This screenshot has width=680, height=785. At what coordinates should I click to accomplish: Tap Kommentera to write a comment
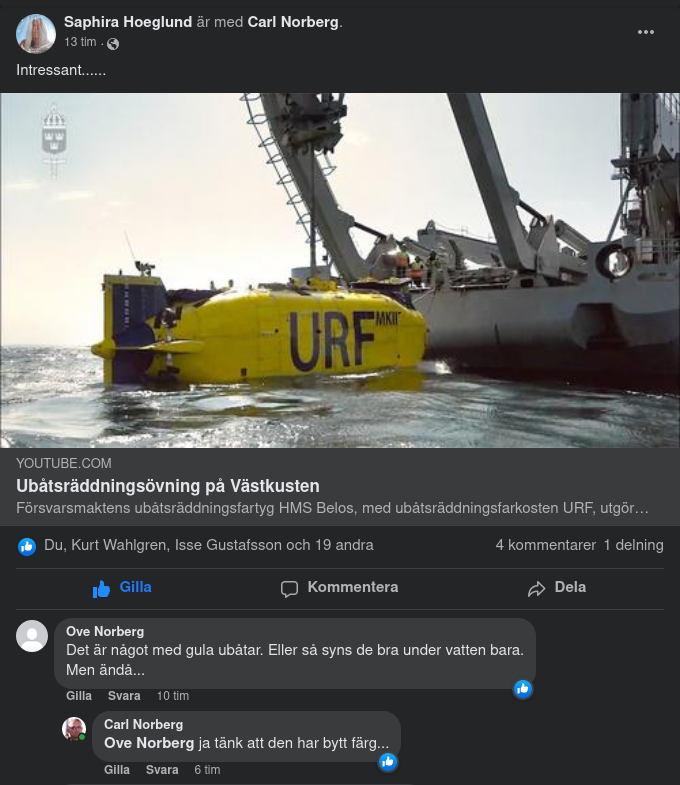click(339, 588)
